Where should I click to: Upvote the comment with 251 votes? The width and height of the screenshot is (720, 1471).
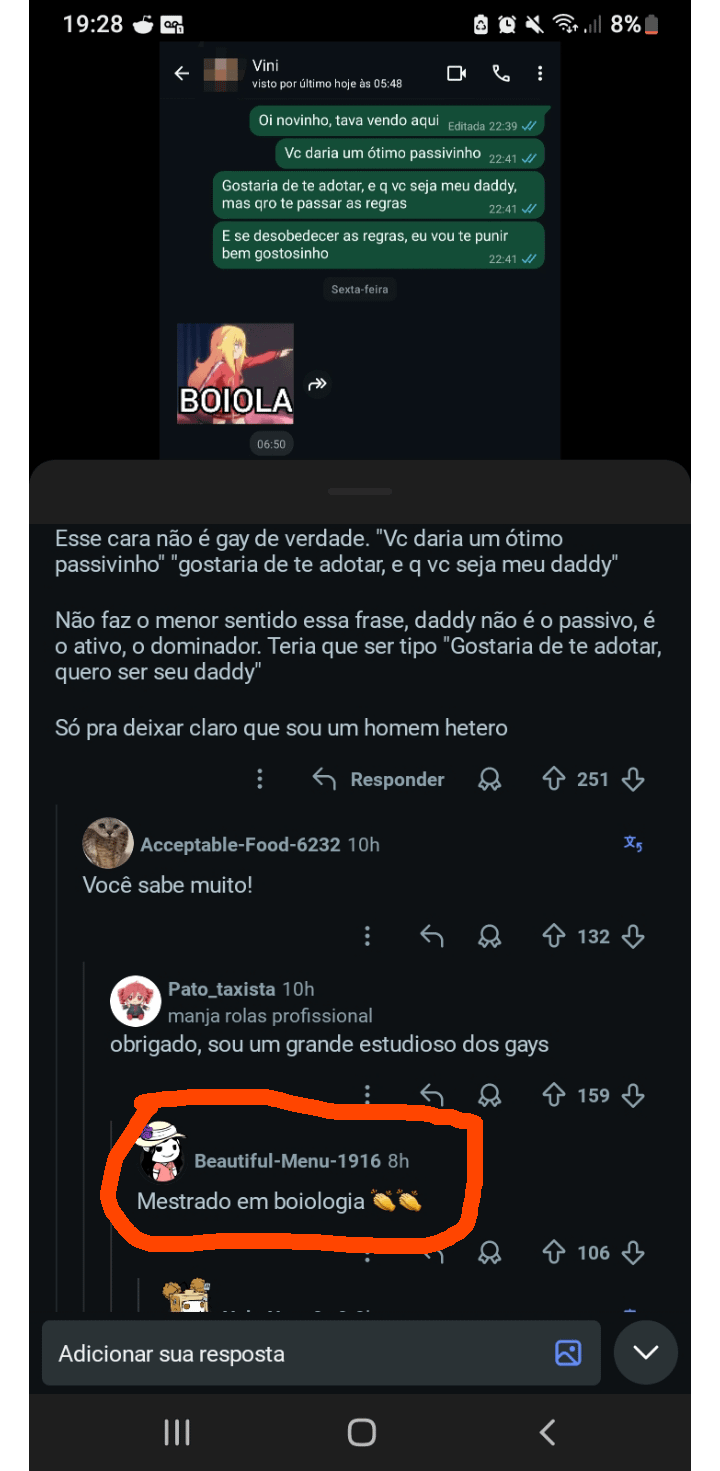coord(554,780)
